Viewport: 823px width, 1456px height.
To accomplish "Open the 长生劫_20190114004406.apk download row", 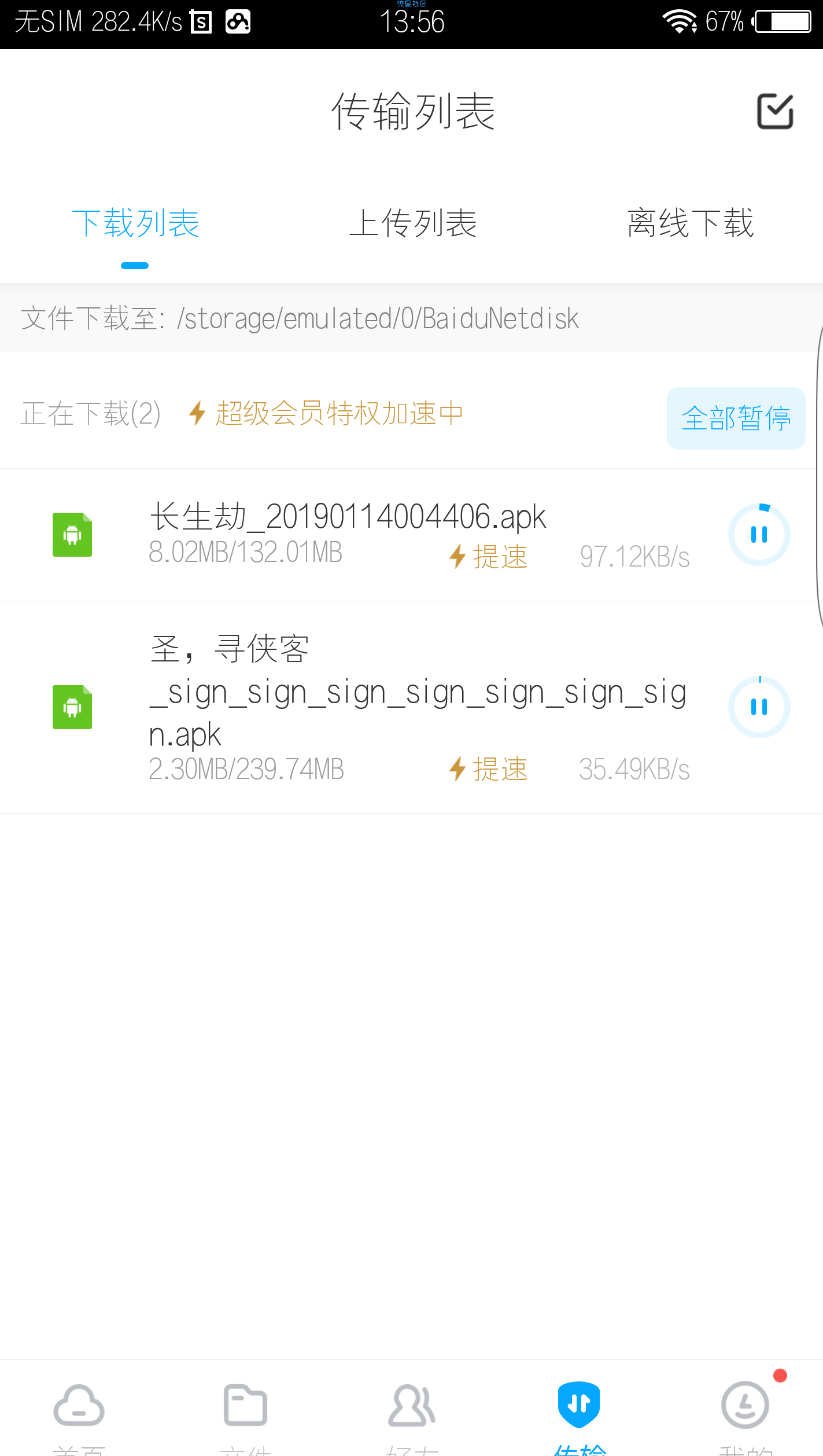I will [347, 517].
